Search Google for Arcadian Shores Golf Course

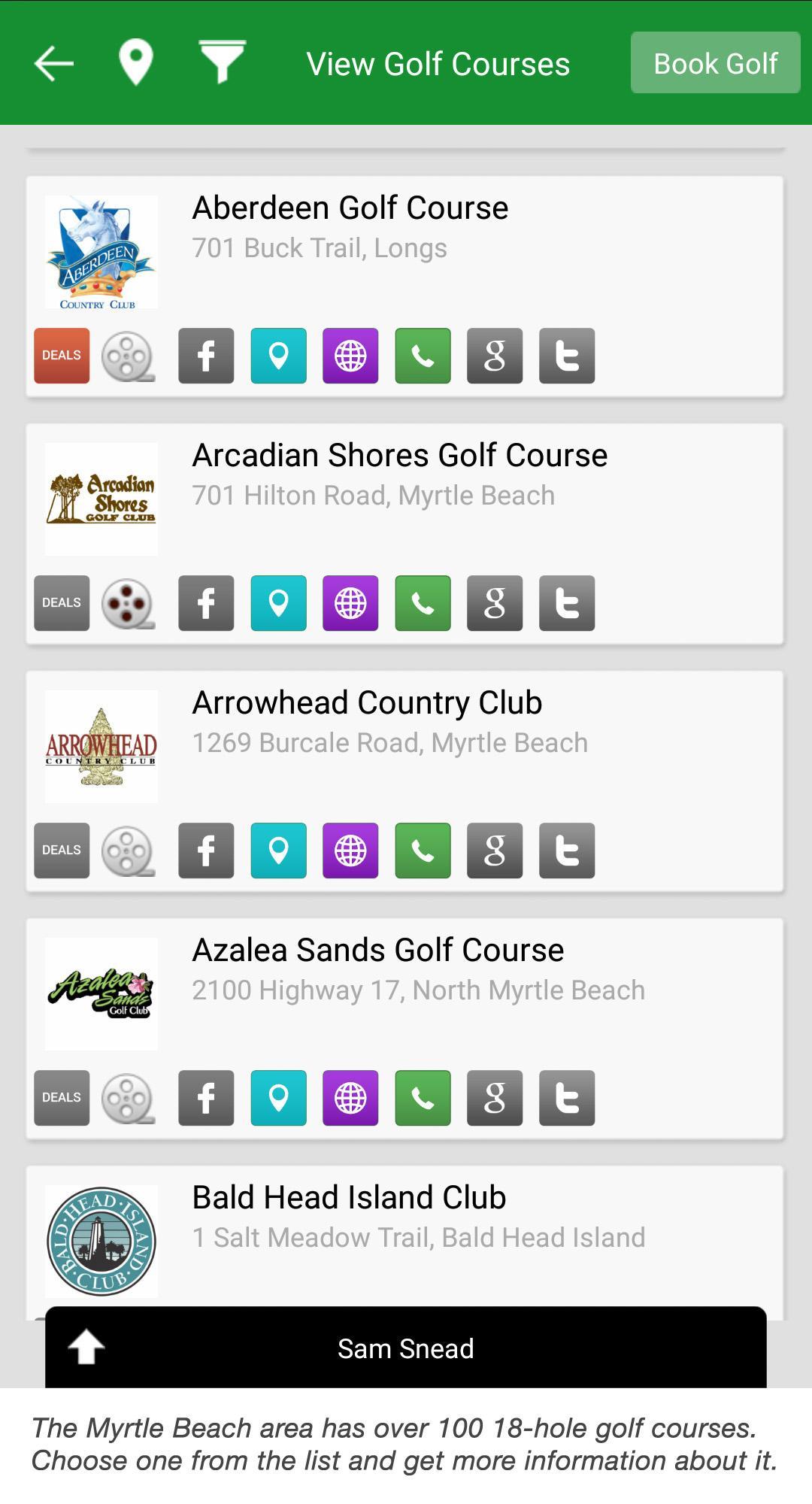494,602
